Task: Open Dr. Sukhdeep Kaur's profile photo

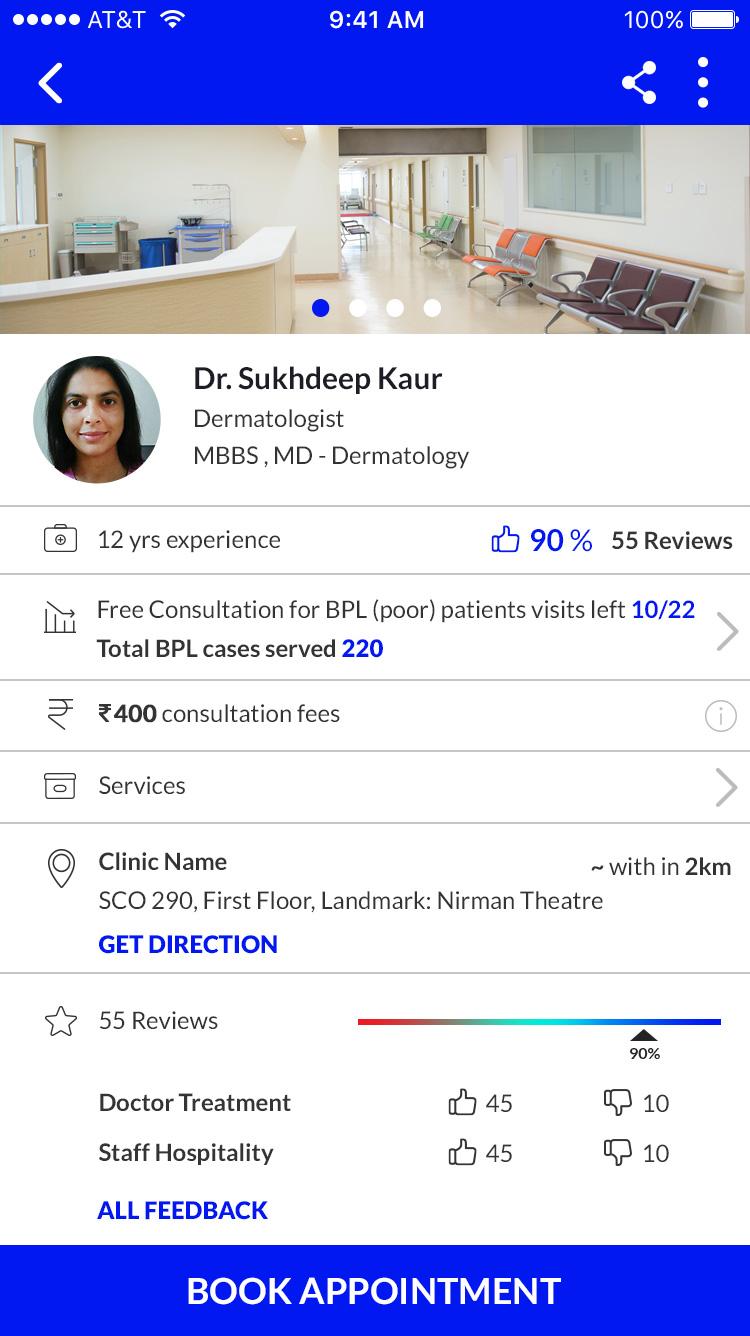Action: click(x=97, y=420)
